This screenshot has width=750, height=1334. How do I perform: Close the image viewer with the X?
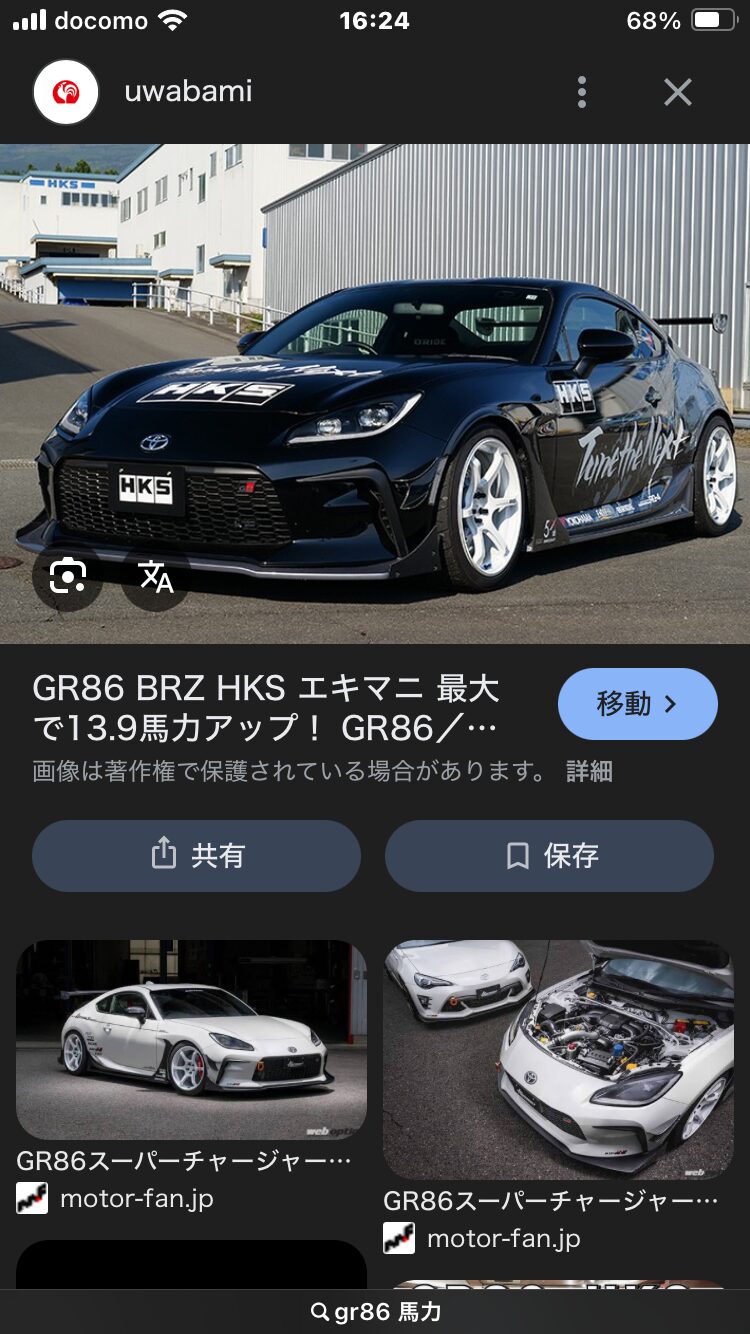coord(677,91)
